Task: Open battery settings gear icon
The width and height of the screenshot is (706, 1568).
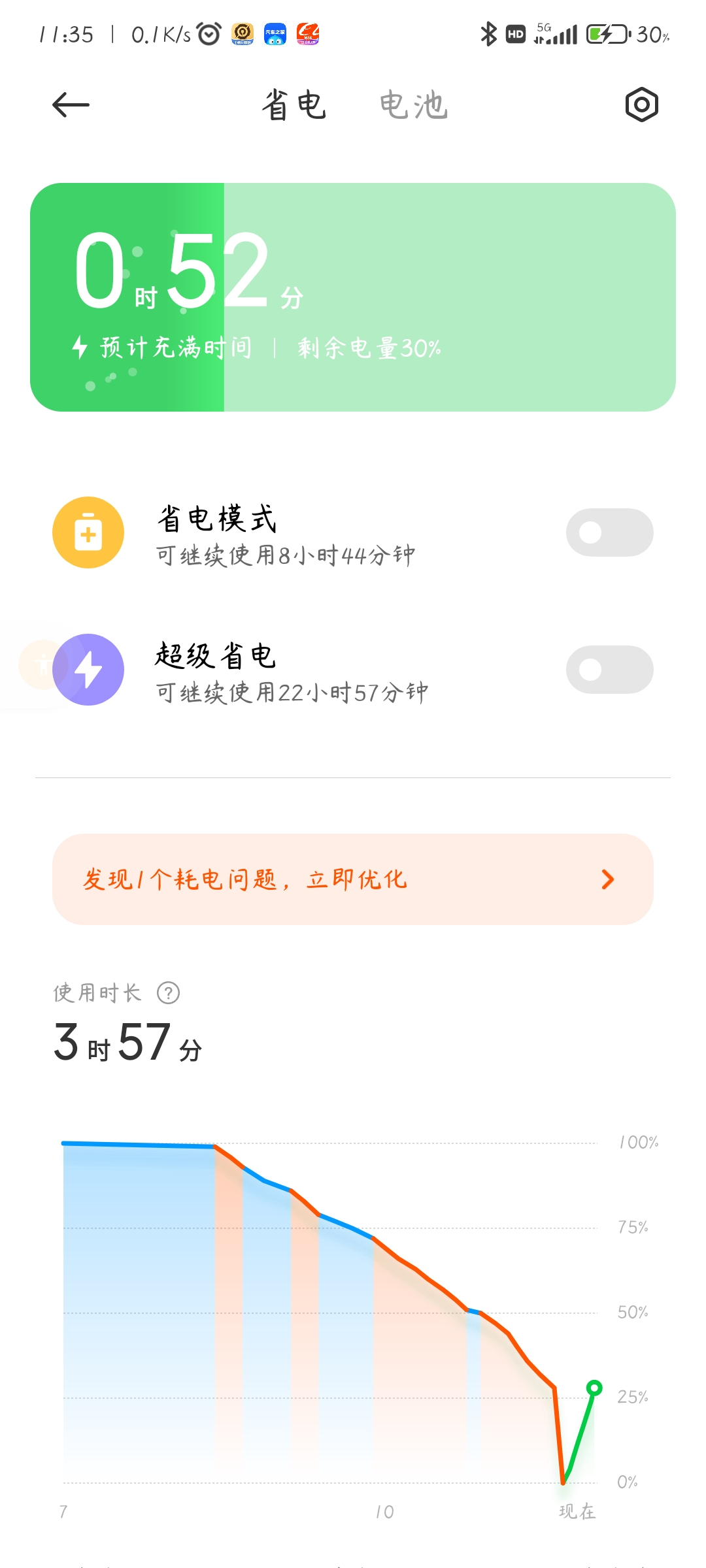Action: click(641, 105)
